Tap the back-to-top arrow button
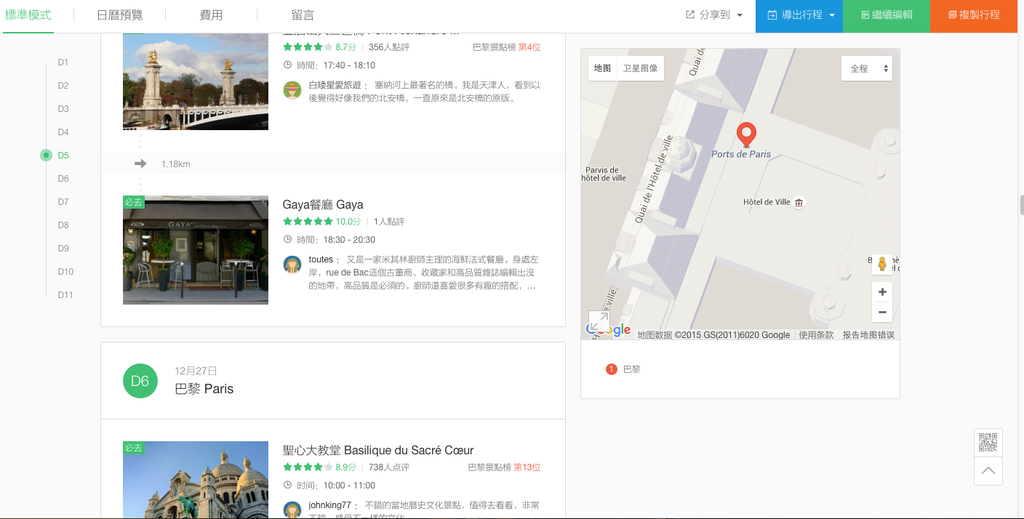Viewport: 1024px width, 519px height. 987,470
